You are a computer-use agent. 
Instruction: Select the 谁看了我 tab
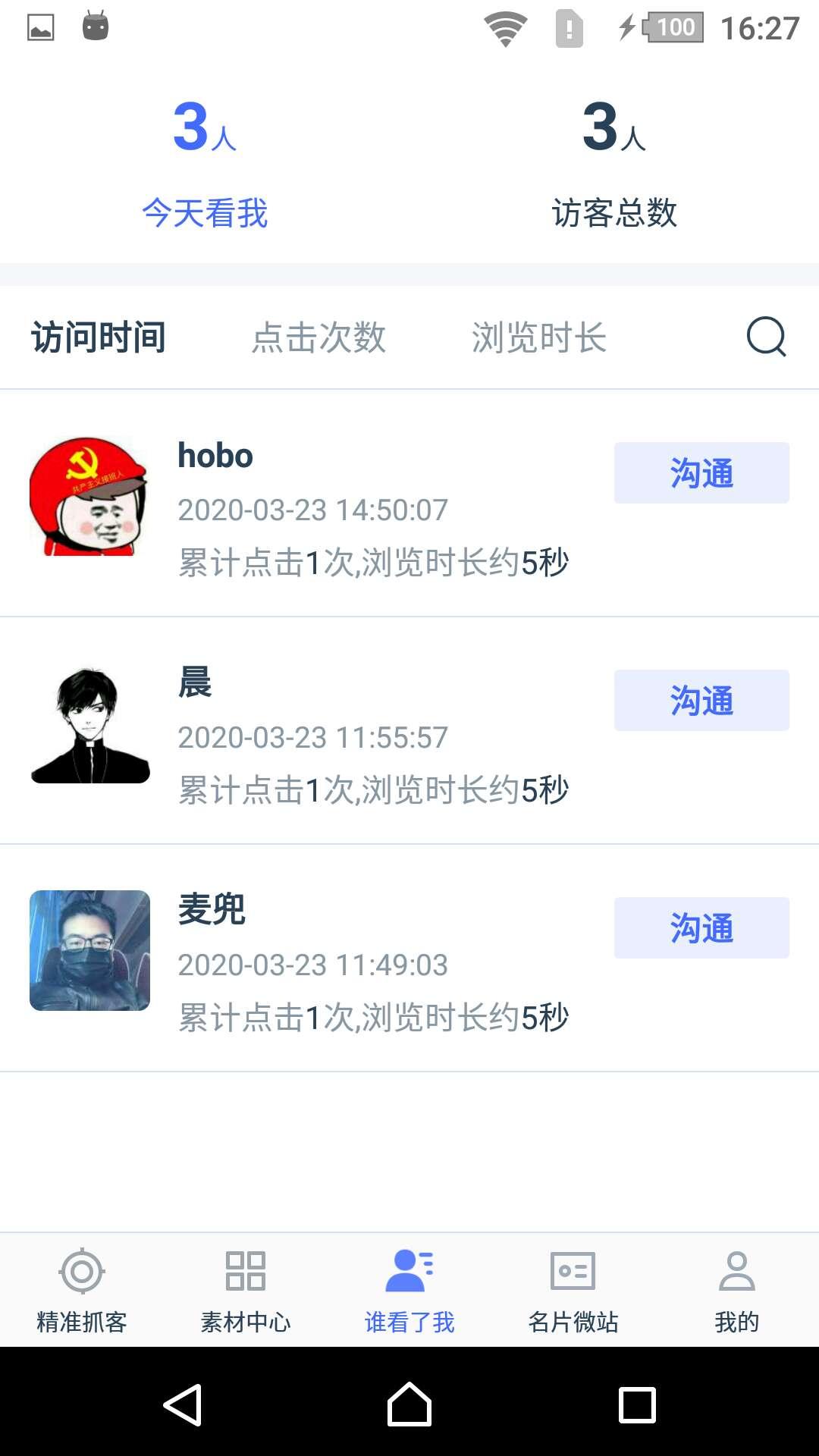click(x=409, y=1291)
